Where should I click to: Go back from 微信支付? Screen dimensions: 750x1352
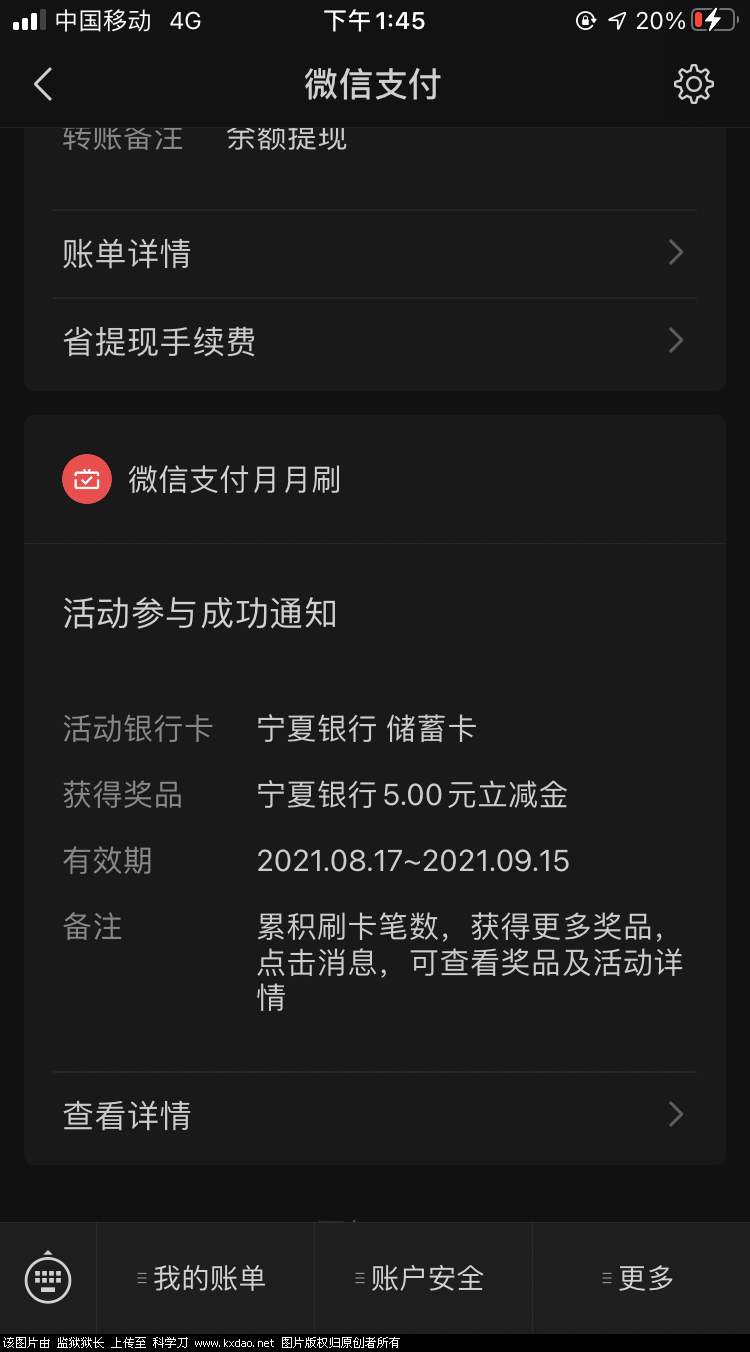click(43, 85)
